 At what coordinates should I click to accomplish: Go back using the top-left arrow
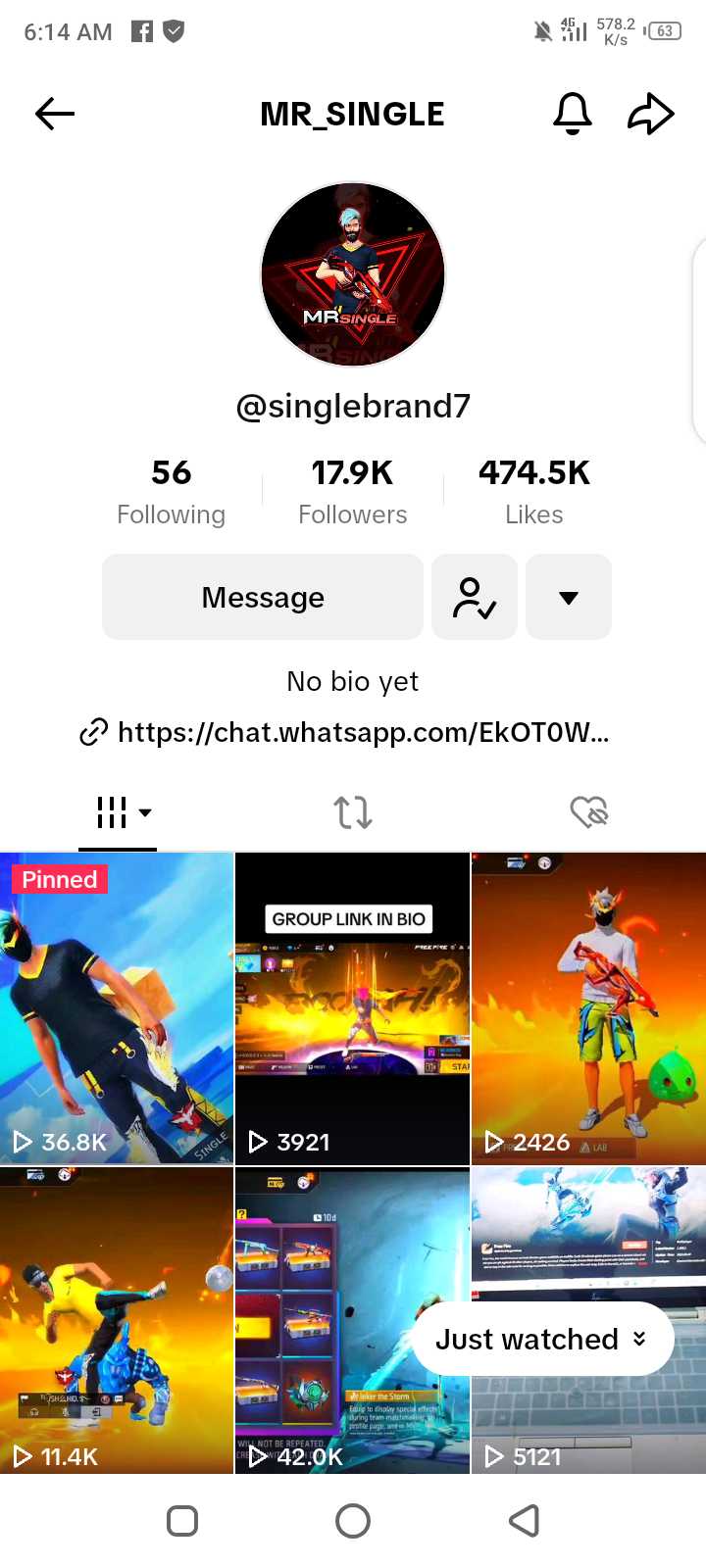coord(55,114)
